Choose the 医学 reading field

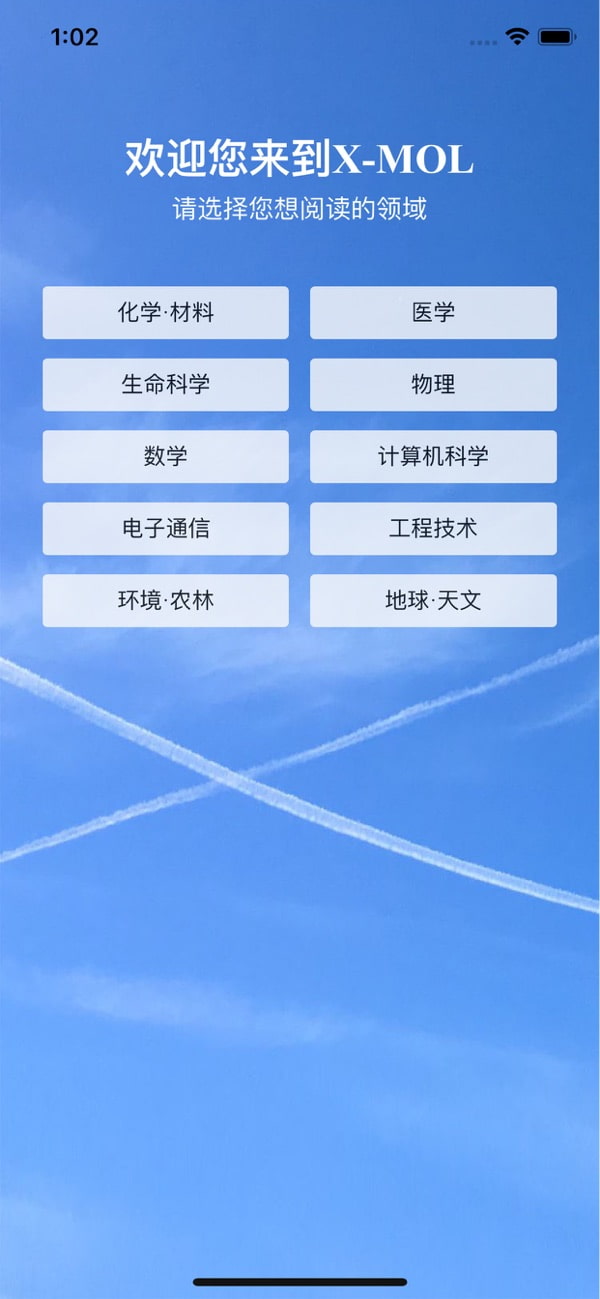tap(433, 313)
